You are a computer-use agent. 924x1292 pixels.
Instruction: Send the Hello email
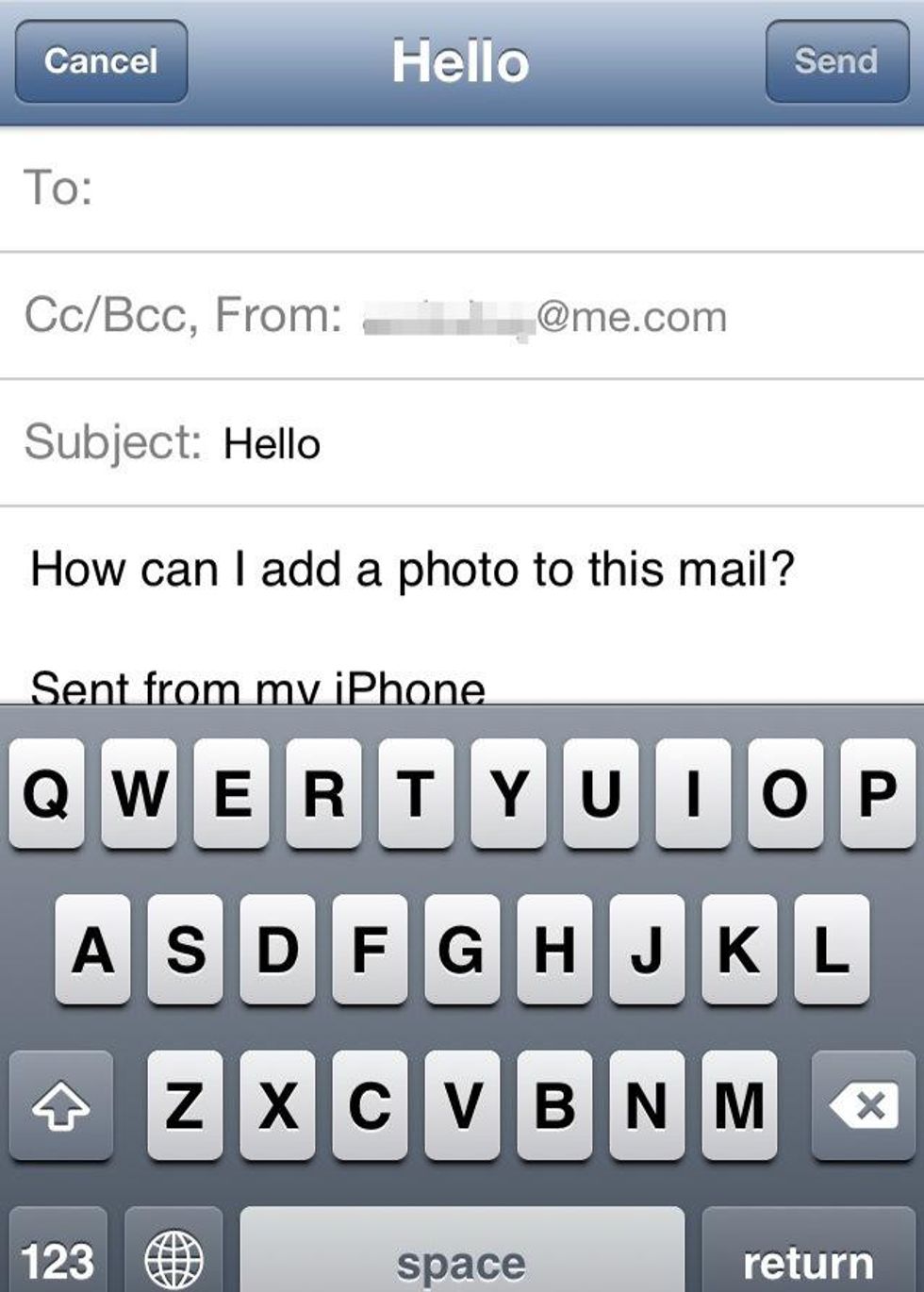pyautogui.click(x=835, y=61)
